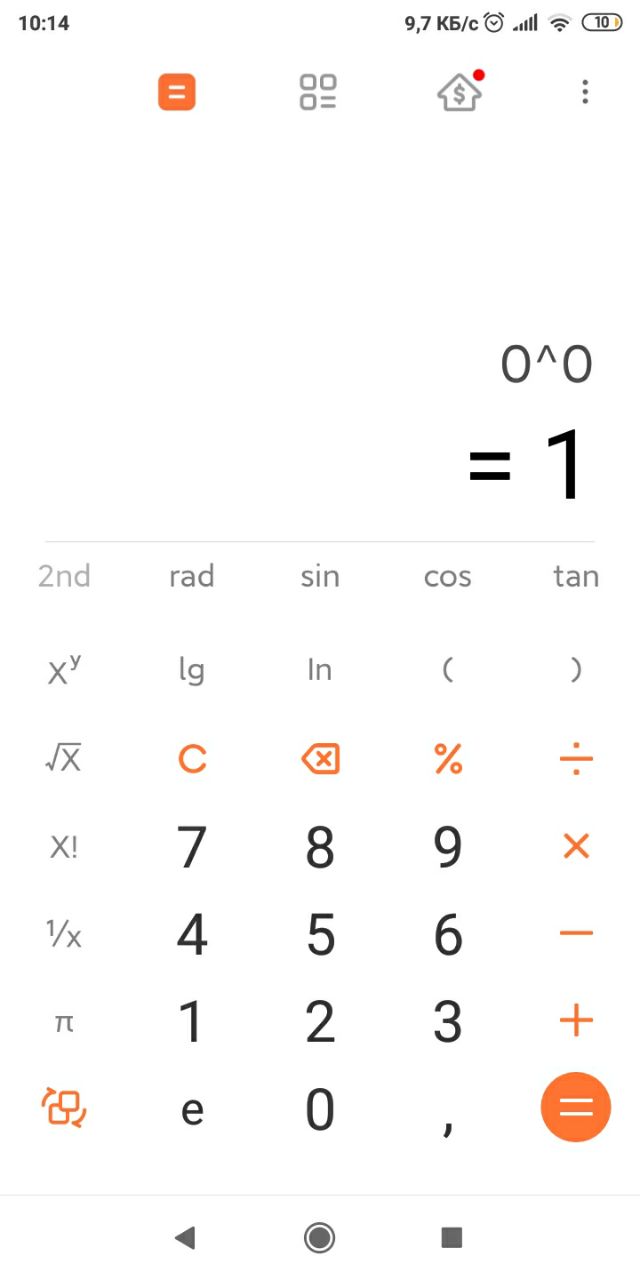Open the three-dot overflow menu

click(x=585, y=93)
